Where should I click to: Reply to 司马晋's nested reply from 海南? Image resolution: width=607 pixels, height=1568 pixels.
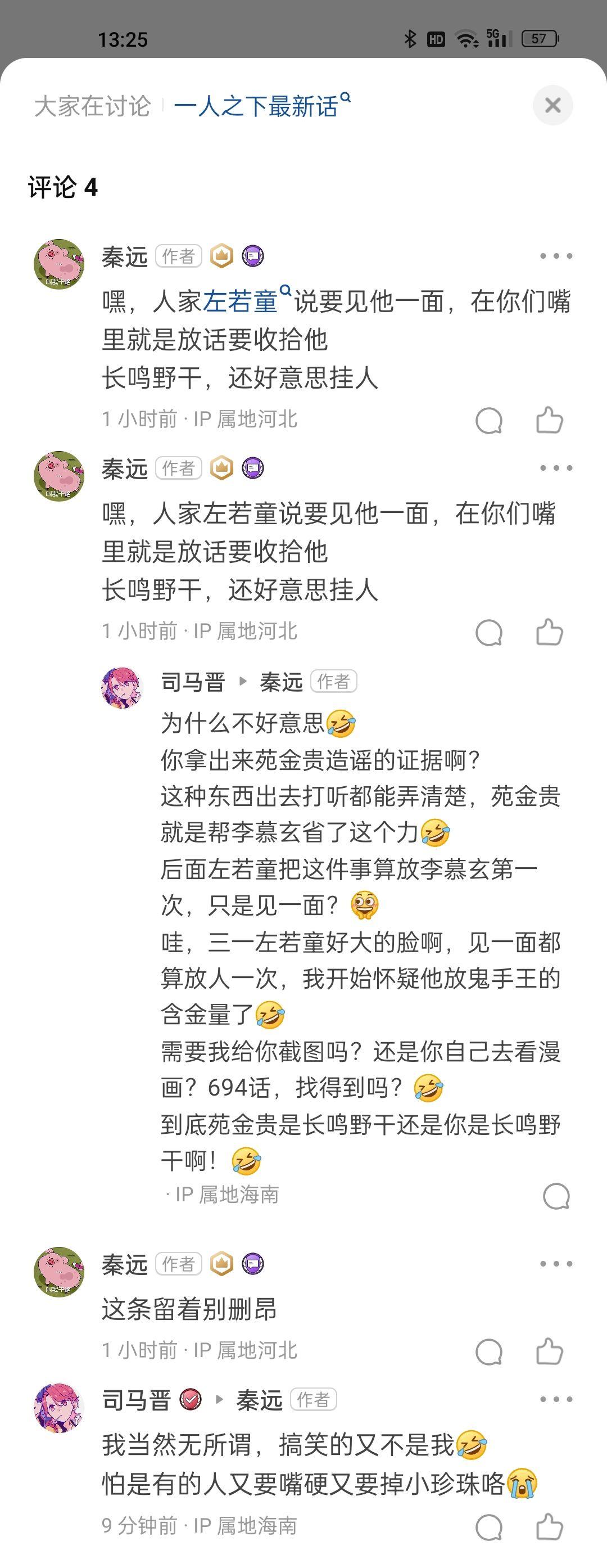pos(556,1196)
